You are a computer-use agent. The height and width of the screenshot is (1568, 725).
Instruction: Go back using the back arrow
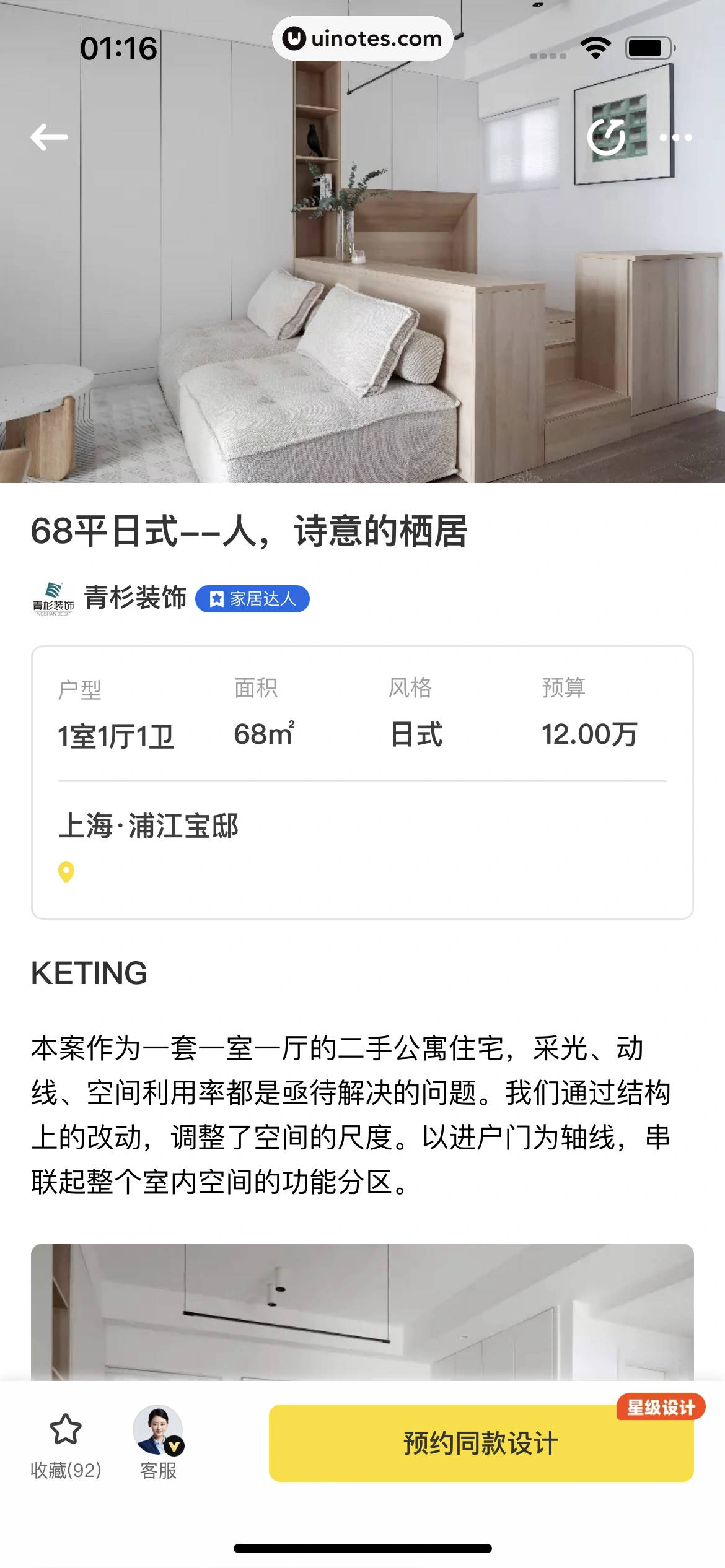[48, 137]
